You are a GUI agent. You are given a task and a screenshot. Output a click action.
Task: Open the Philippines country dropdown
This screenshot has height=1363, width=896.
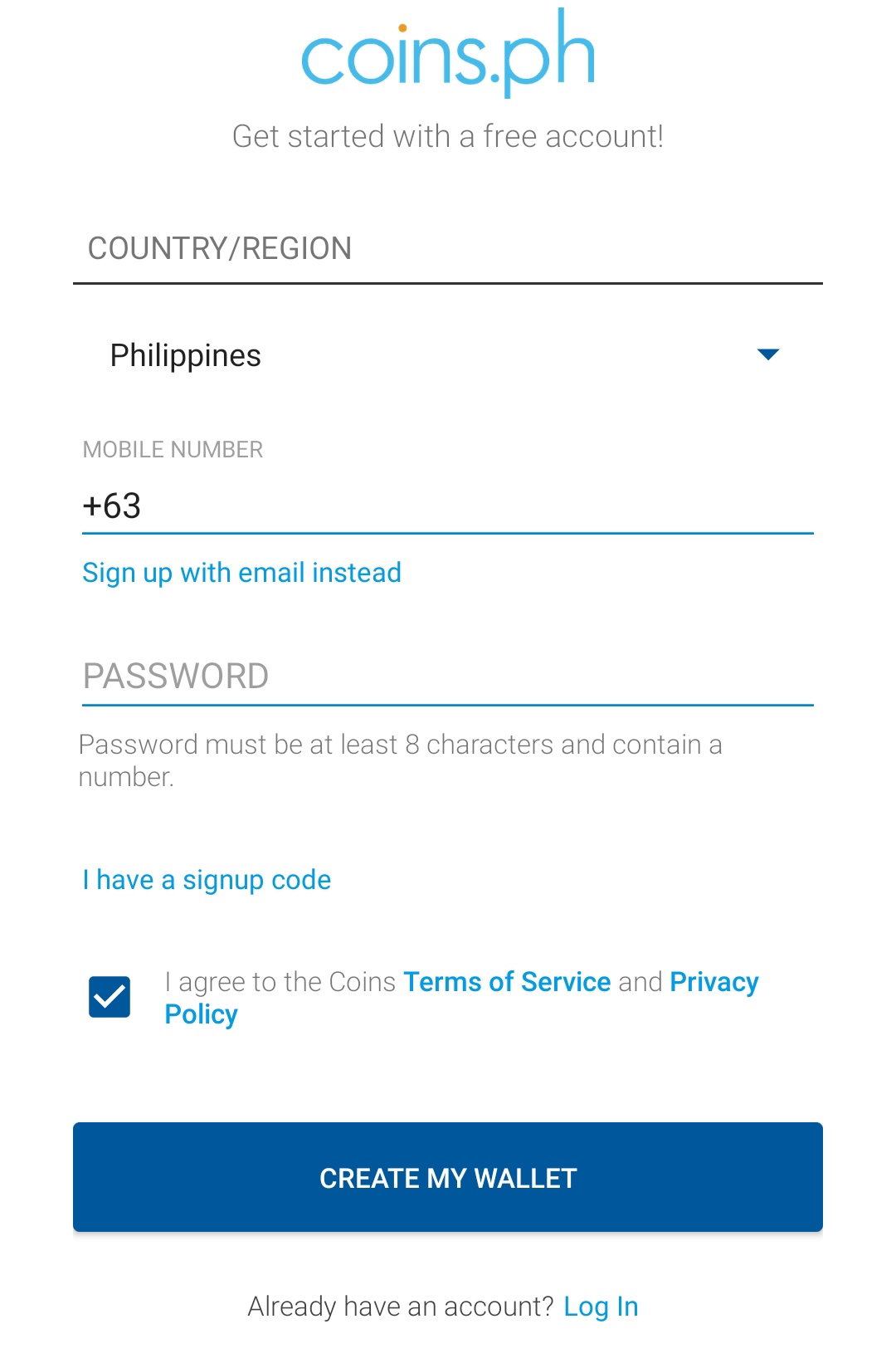[x=448, y=355]
